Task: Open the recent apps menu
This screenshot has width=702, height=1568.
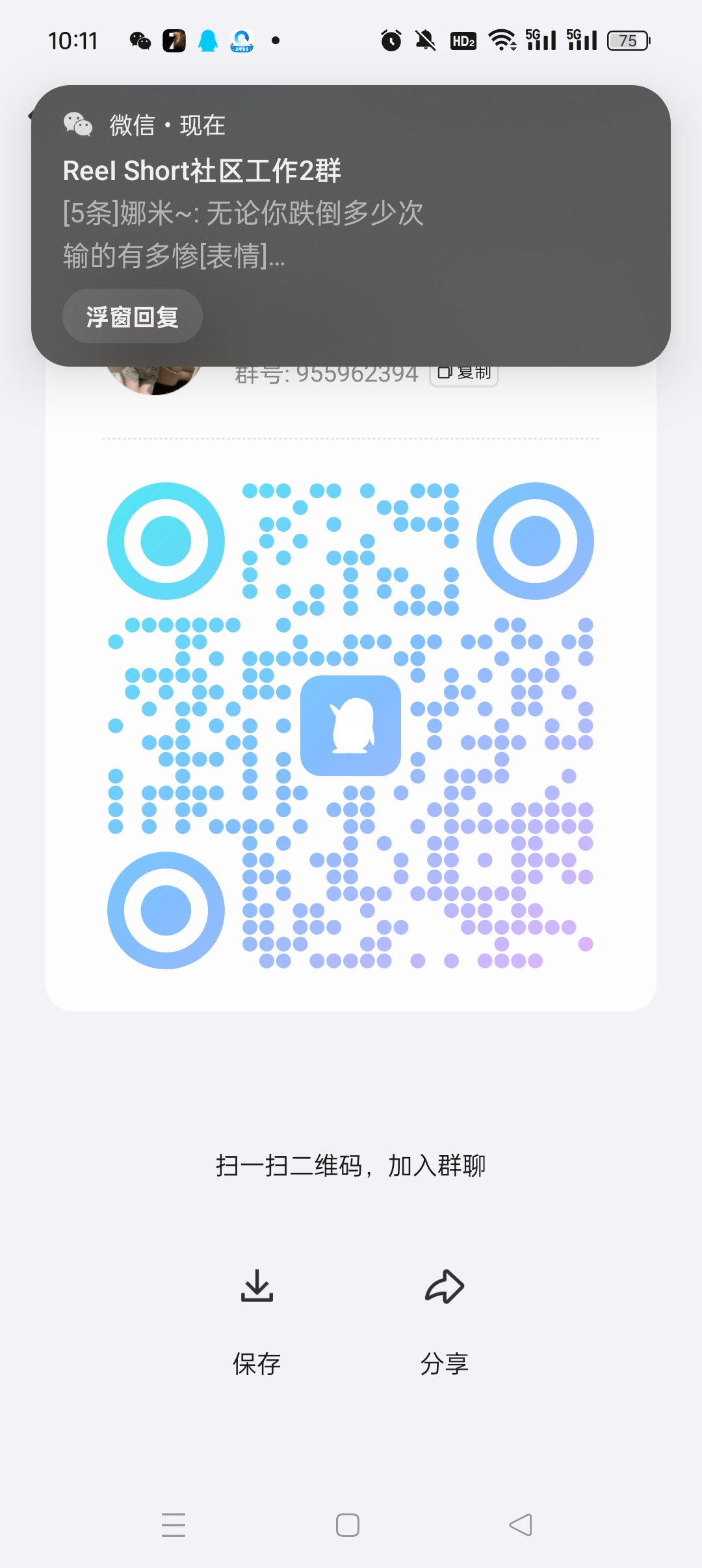Action: (x=174, y=1524)
